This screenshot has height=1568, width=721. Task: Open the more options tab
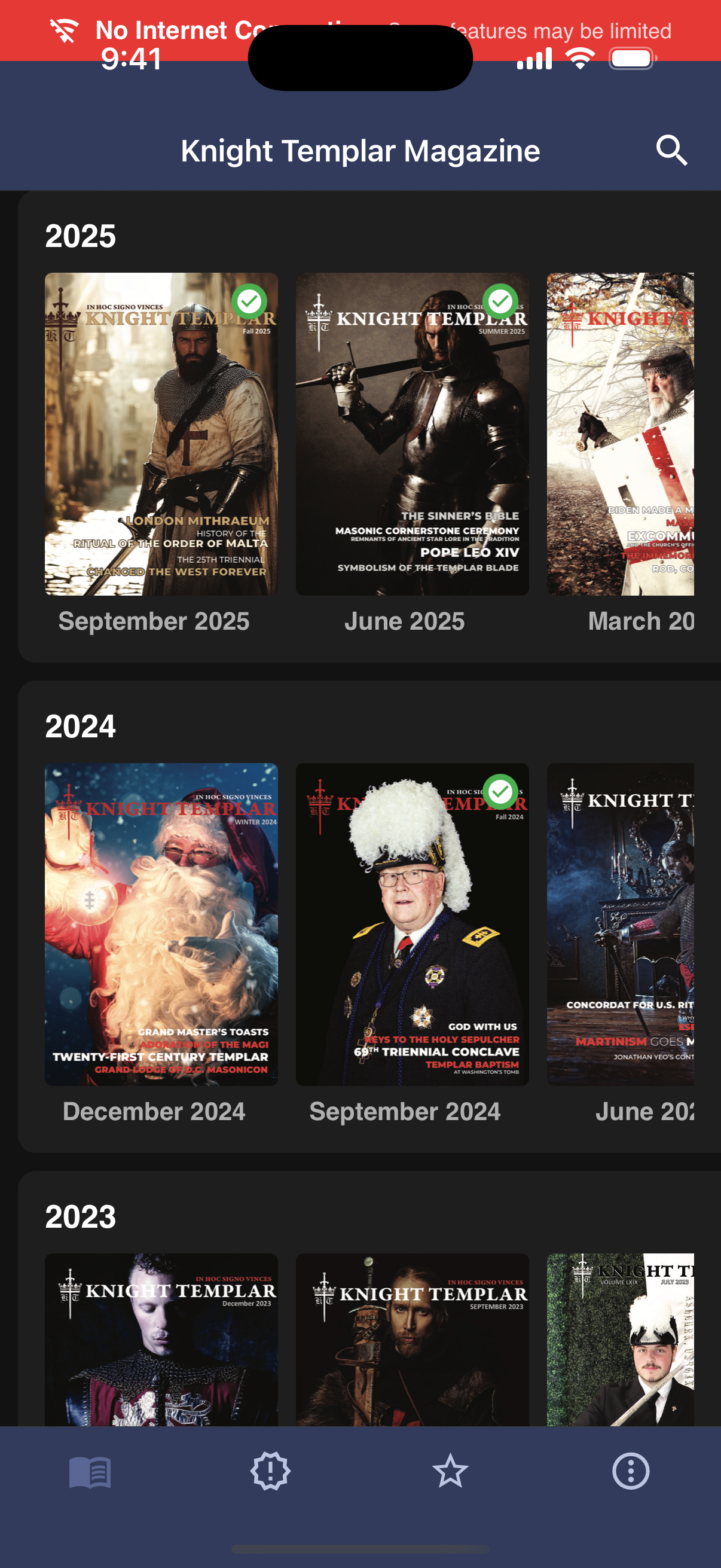tap(630, 1472)
